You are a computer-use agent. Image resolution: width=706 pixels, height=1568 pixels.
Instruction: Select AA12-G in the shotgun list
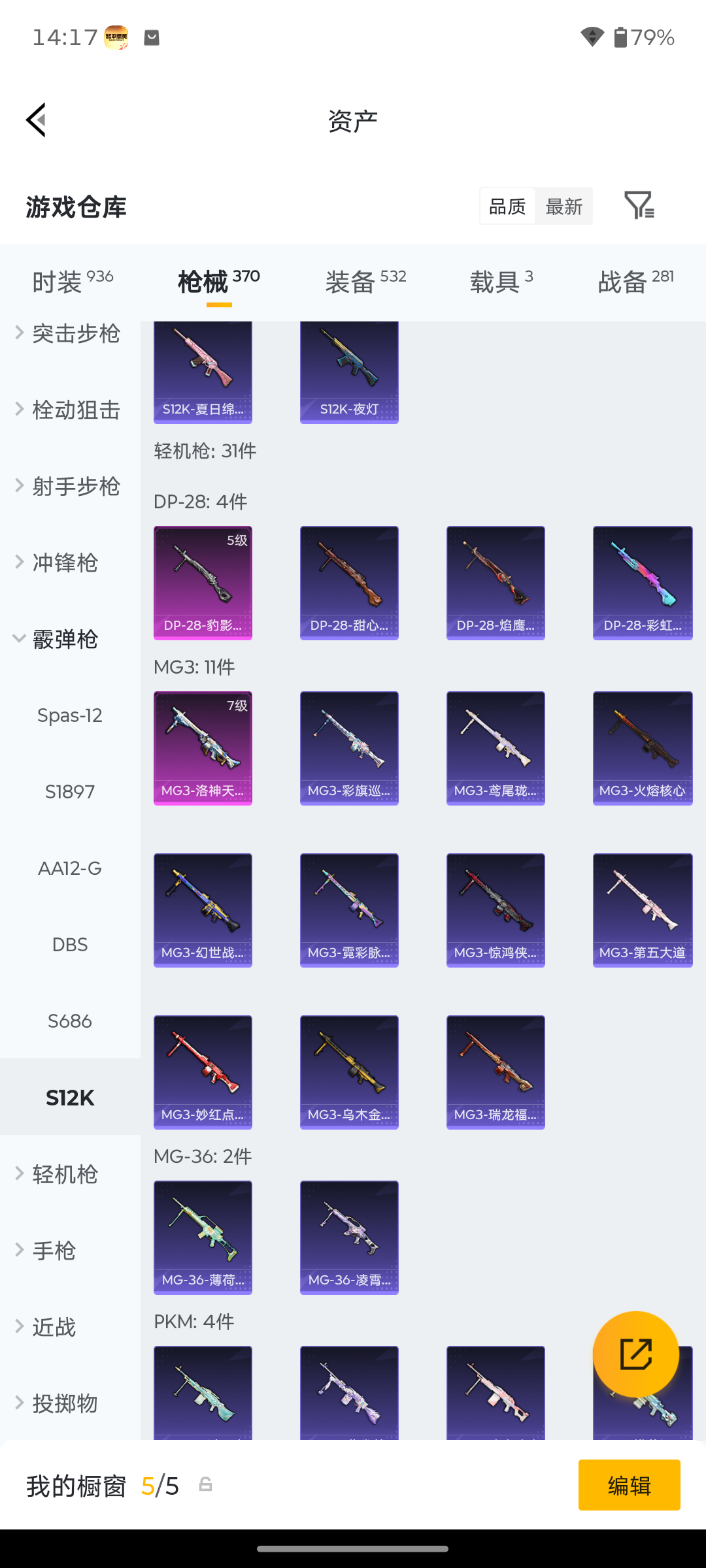(70, 868)
